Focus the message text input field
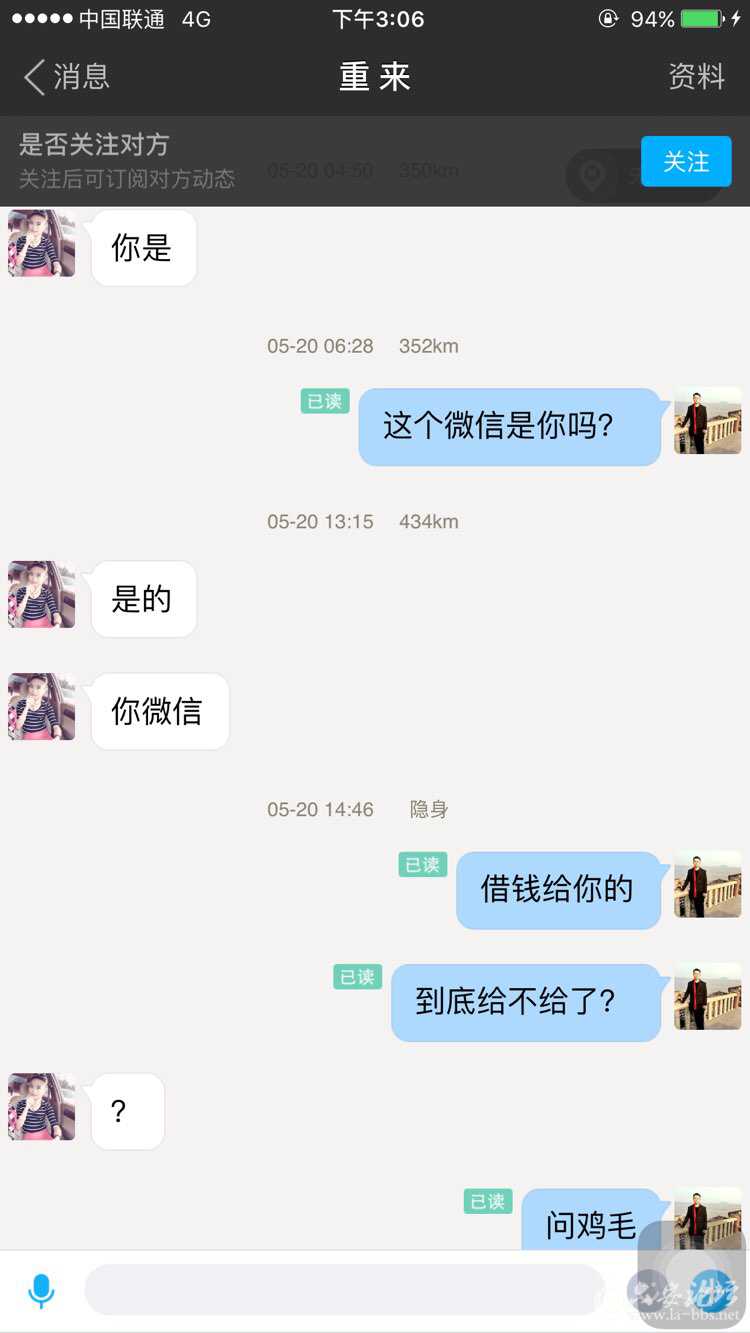 (x=344, y=1290)
